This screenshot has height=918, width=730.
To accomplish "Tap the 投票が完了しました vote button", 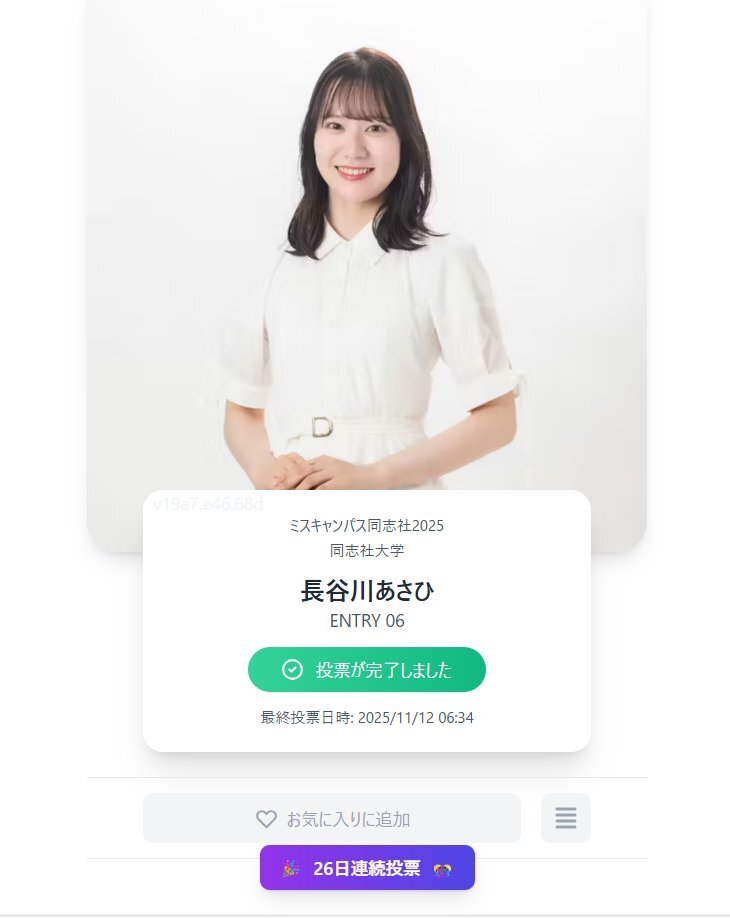I will click(x=366, y=669).
